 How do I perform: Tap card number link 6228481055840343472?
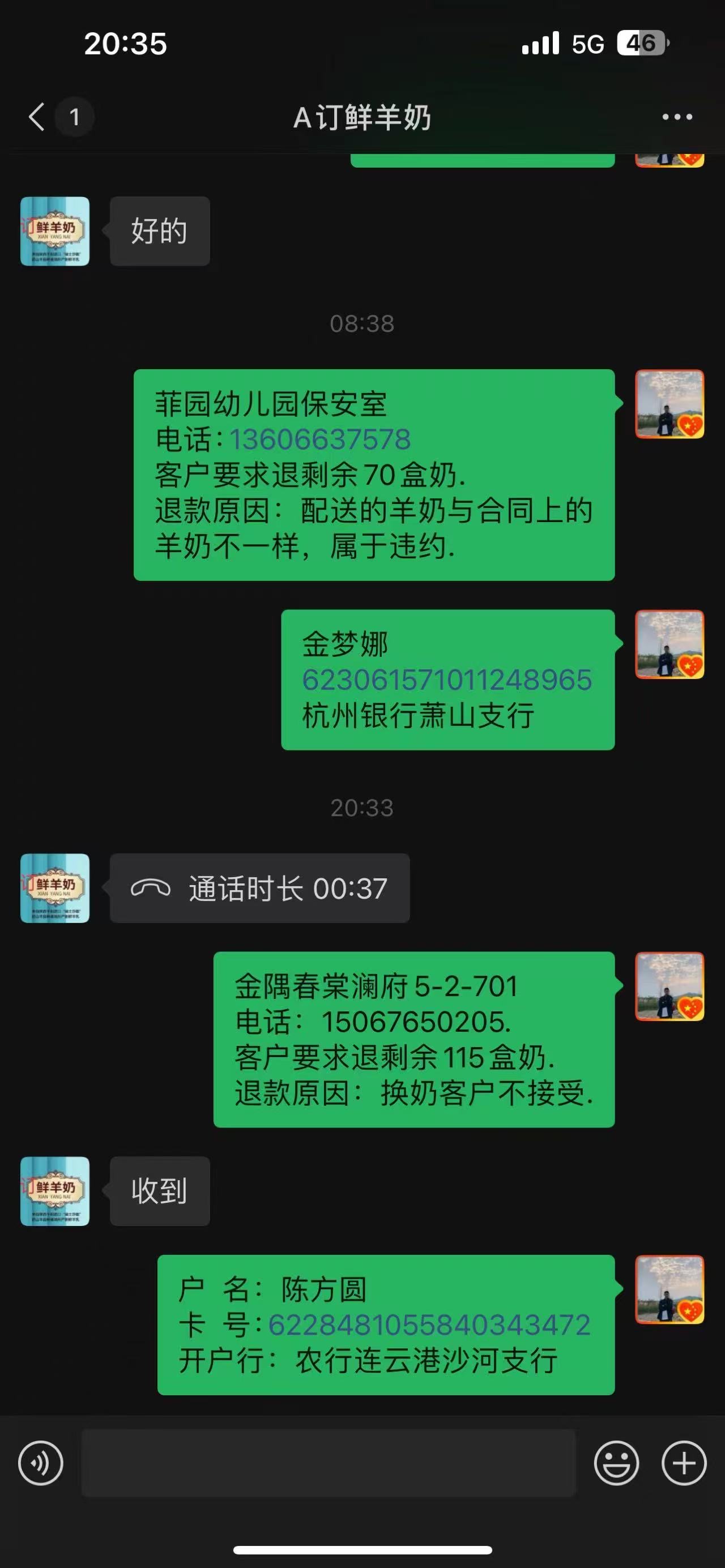point(429,1325)
